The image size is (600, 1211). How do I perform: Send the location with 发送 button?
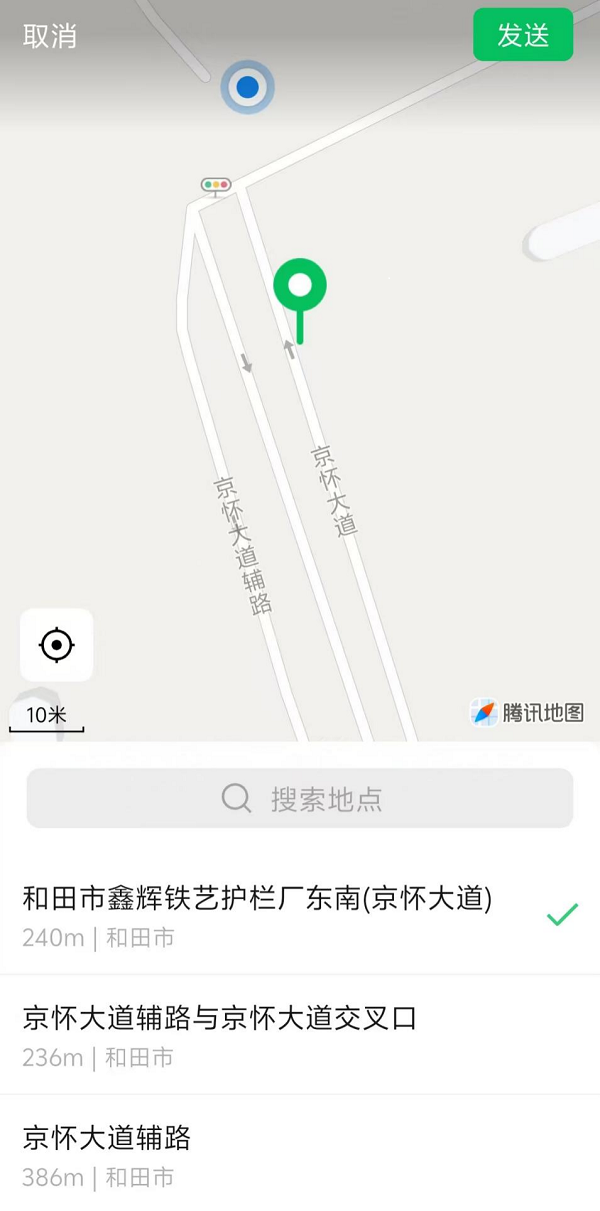tap(523, 35)
